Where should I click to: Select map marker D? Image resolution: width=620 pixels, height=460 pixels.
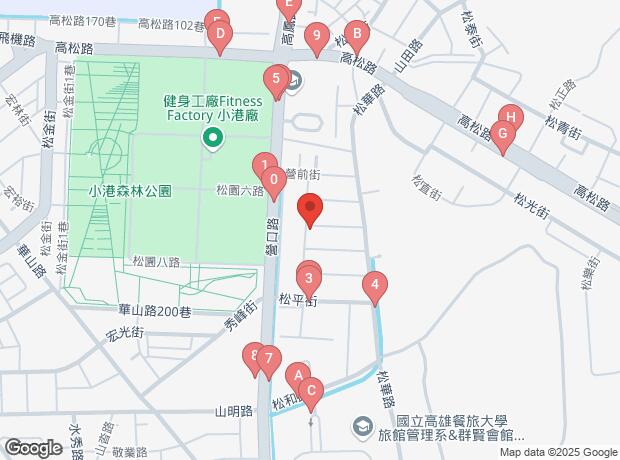220,35
